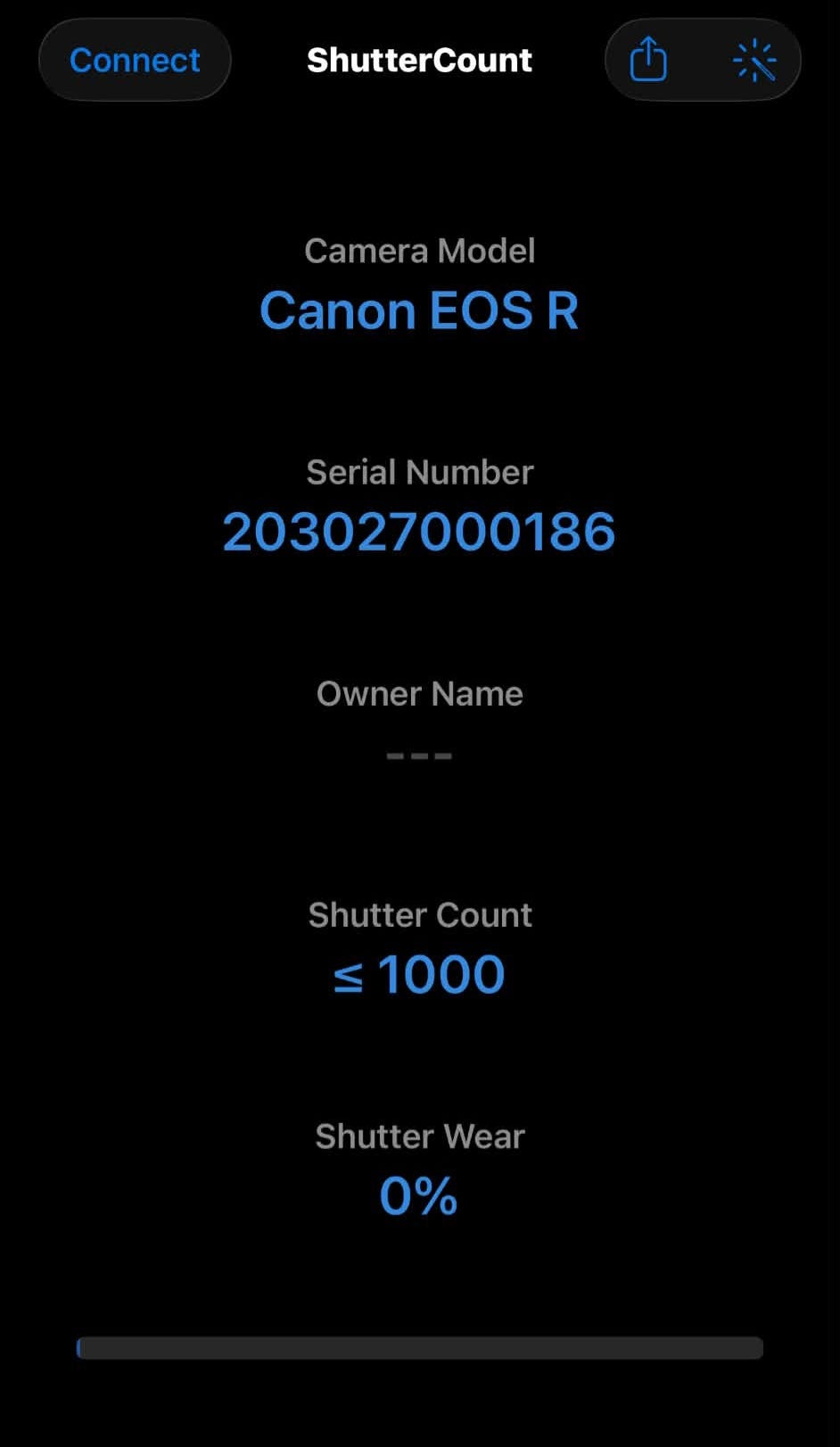Viewport: 840px width, 1447px height.
Task: Share the shutter count results
Action: tap(648, 60)
